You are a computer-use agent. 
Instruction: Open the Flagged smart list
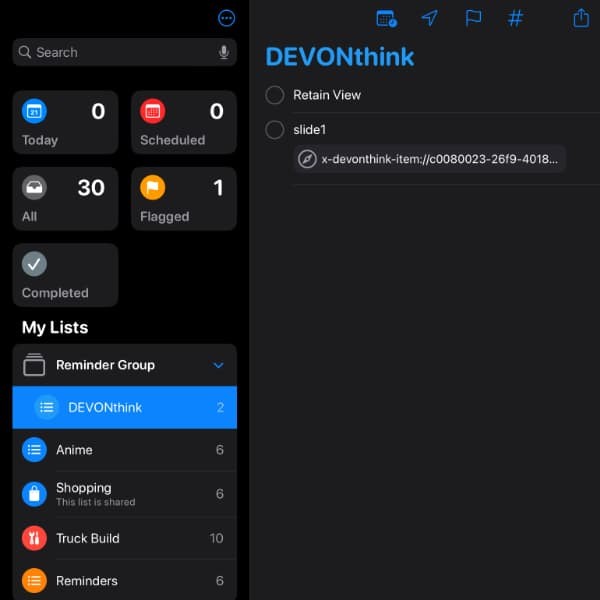coord(184,199)
